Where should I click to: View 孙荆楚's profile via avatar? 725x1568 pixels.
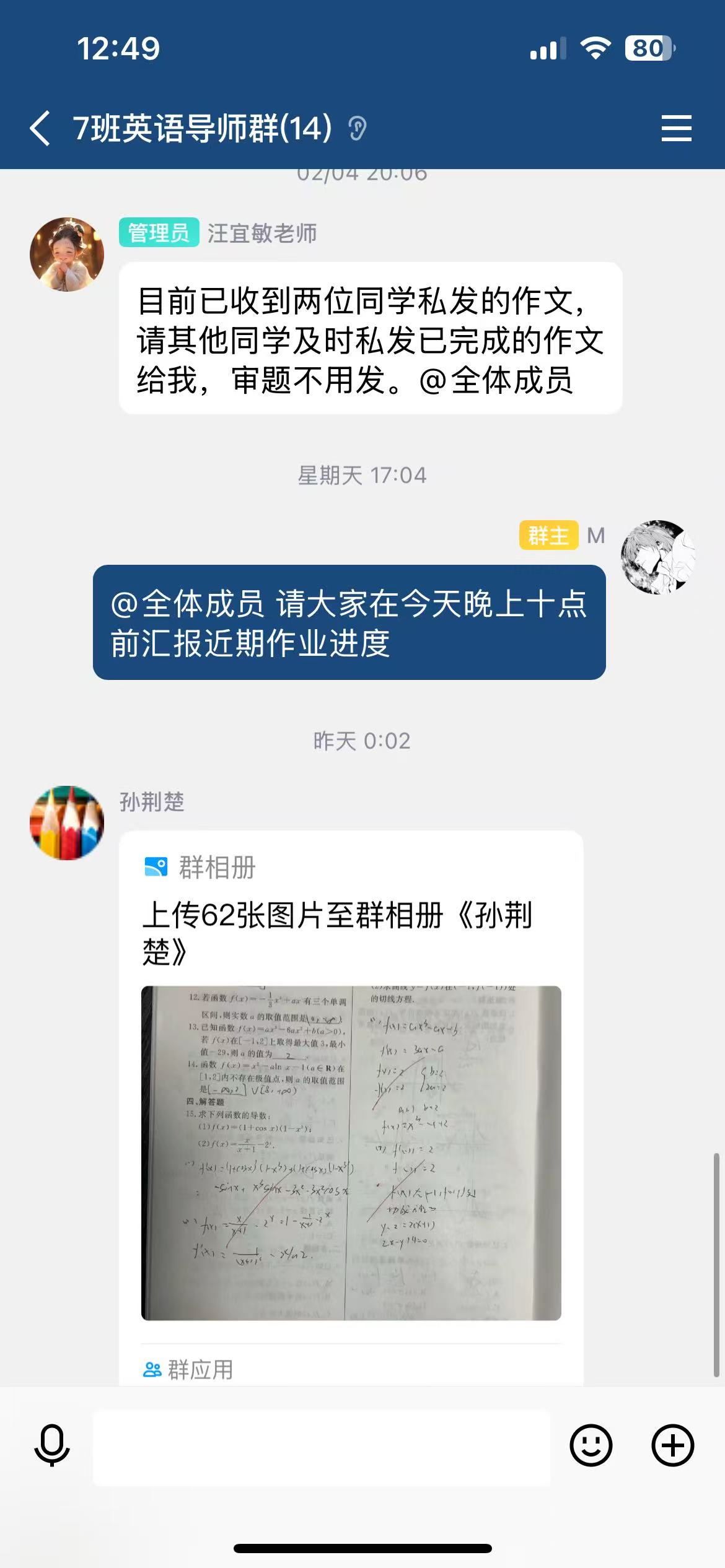pos(67,823)
